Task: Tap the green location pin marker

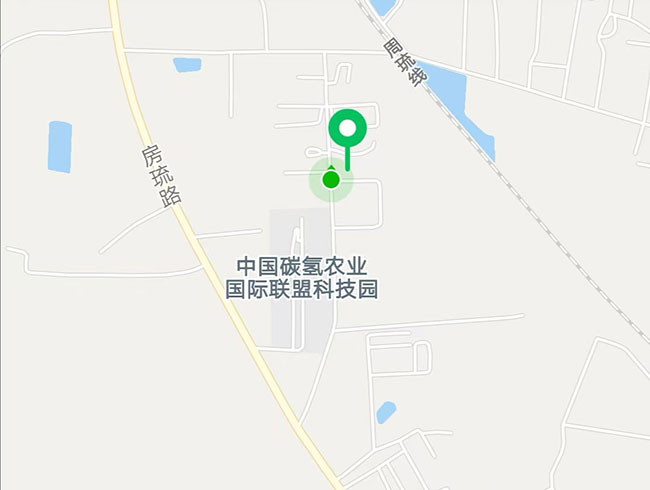Action: pyautogui.click(x=348, y=130)
